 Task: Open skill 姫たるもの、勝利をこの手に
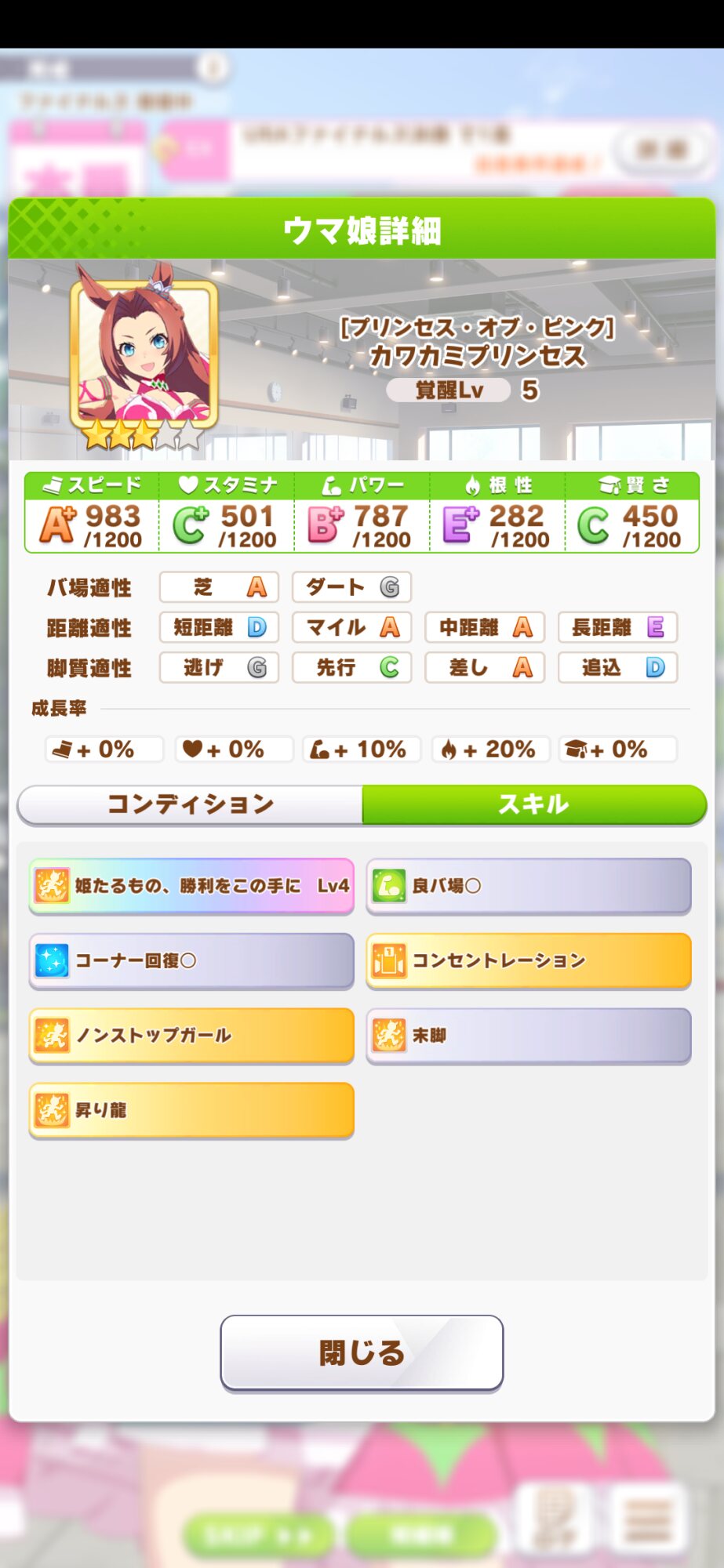point(191,886)
